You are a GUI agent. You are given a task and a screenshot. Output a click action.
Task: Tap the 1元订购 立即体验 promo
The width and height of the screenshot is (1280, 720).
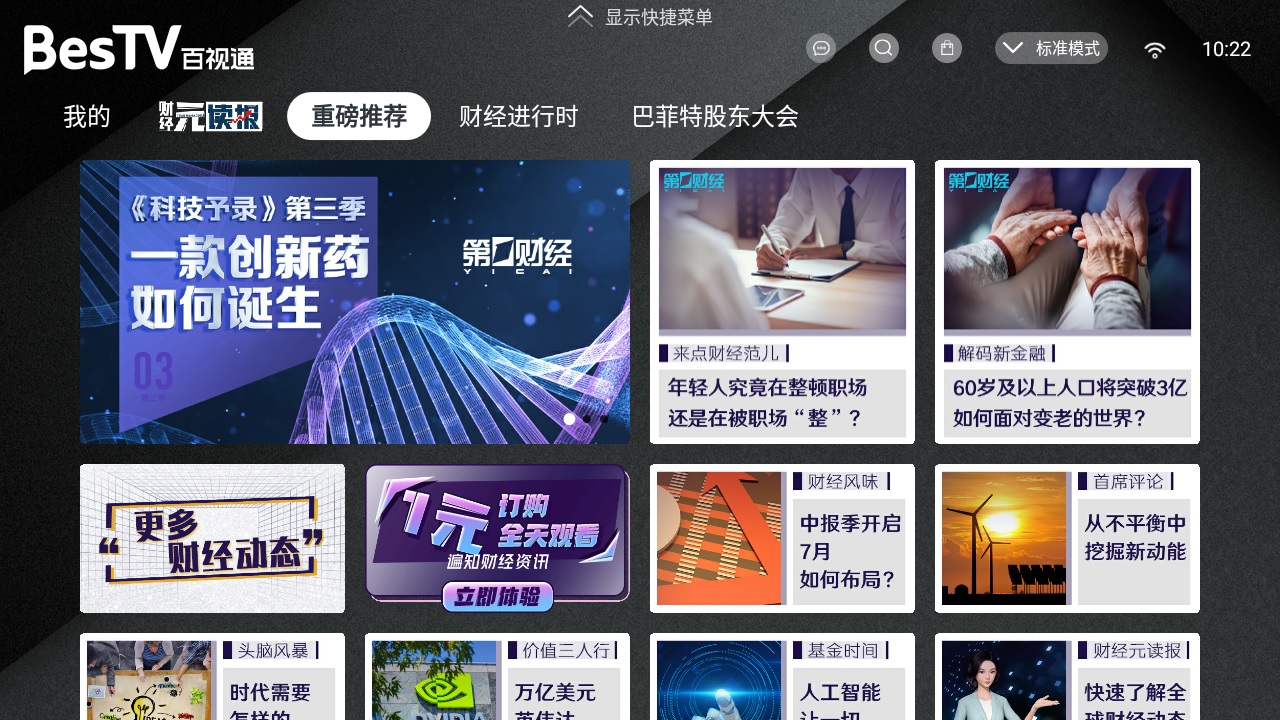[x=497, y=538]
